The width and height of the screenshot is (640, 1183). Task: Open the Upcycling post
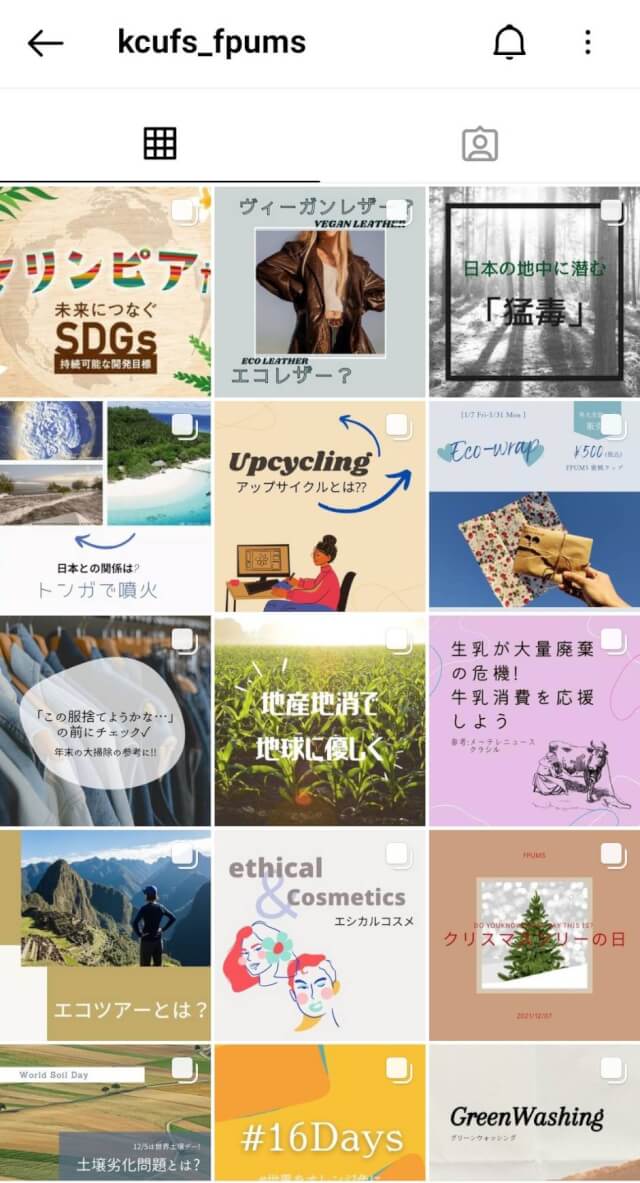(x=320, y=505)
